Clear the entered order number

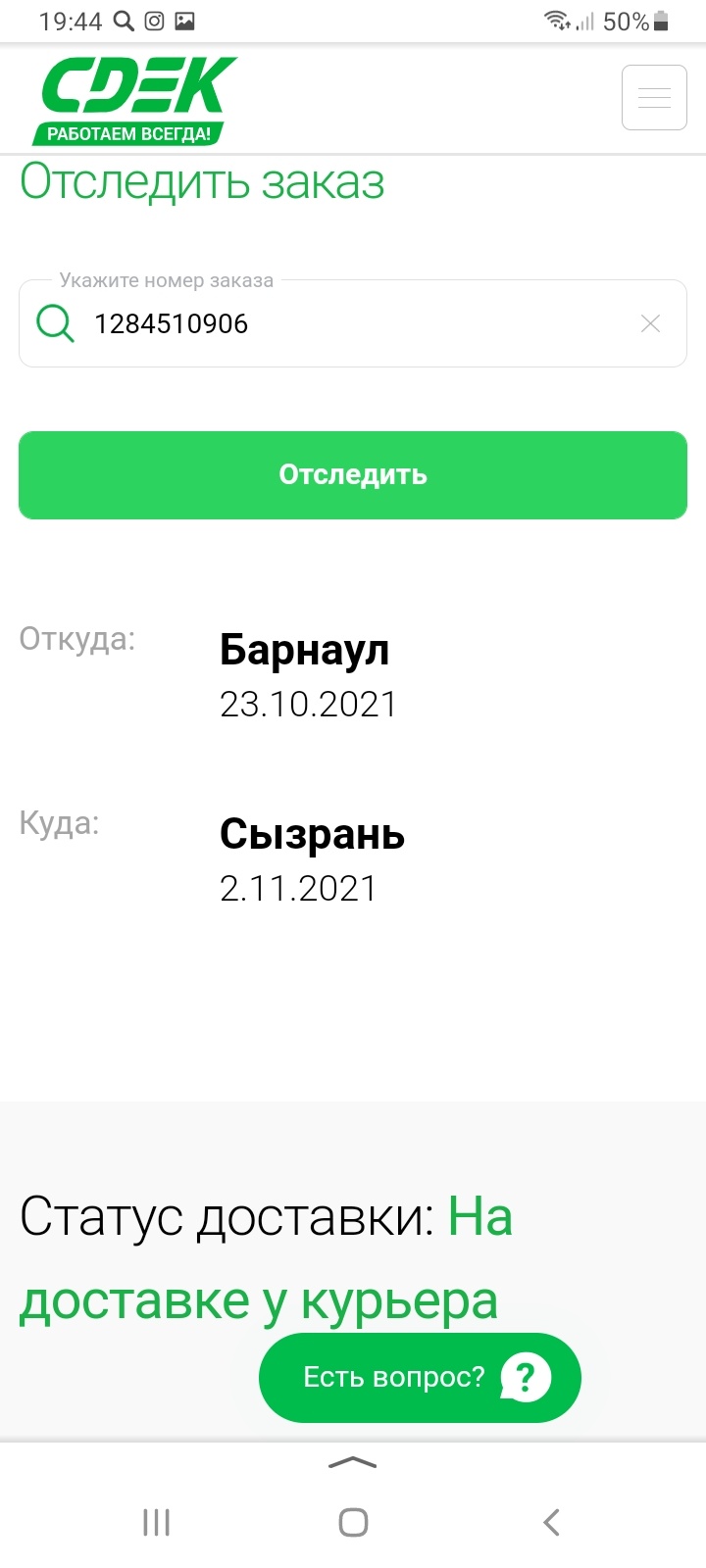(650, 323)
